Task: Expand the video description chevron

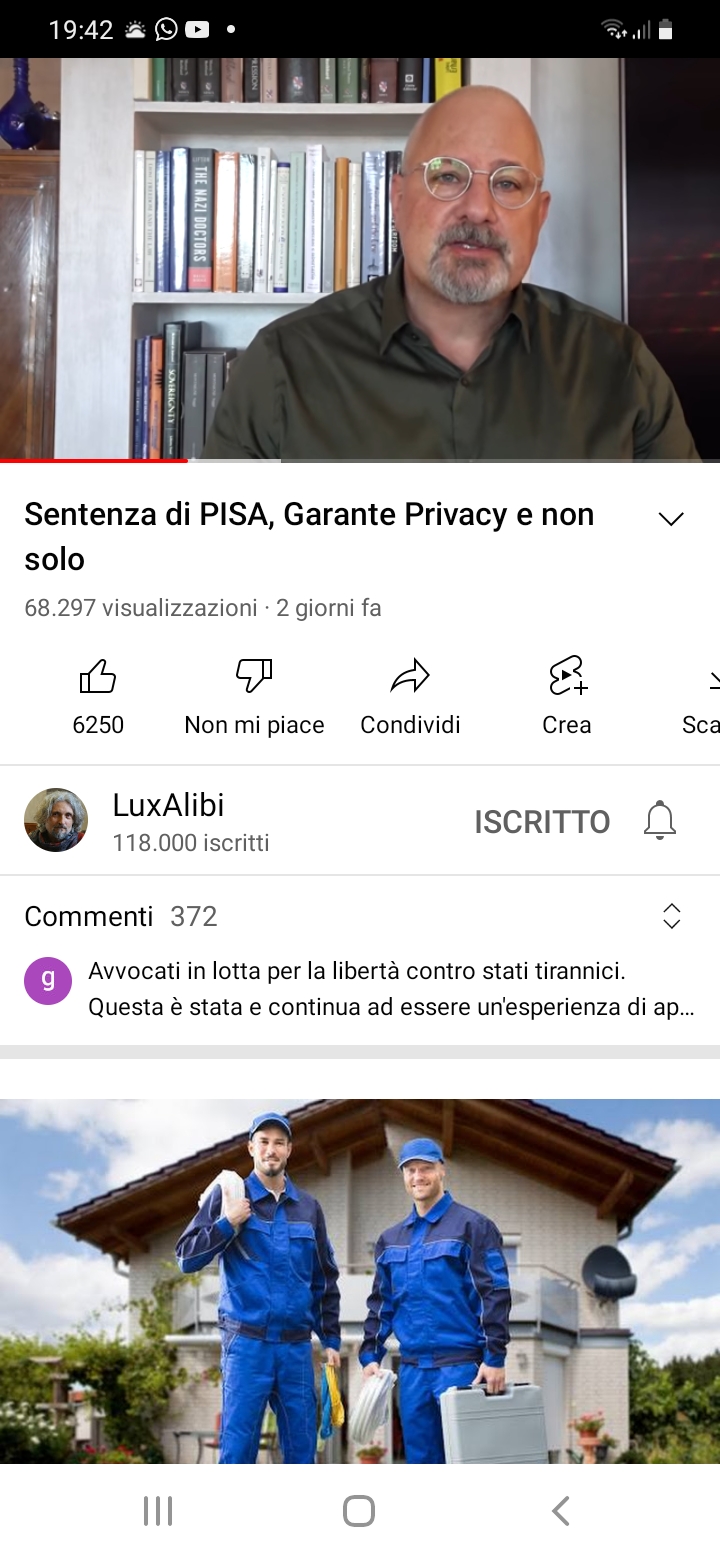Action: point(671,518)
